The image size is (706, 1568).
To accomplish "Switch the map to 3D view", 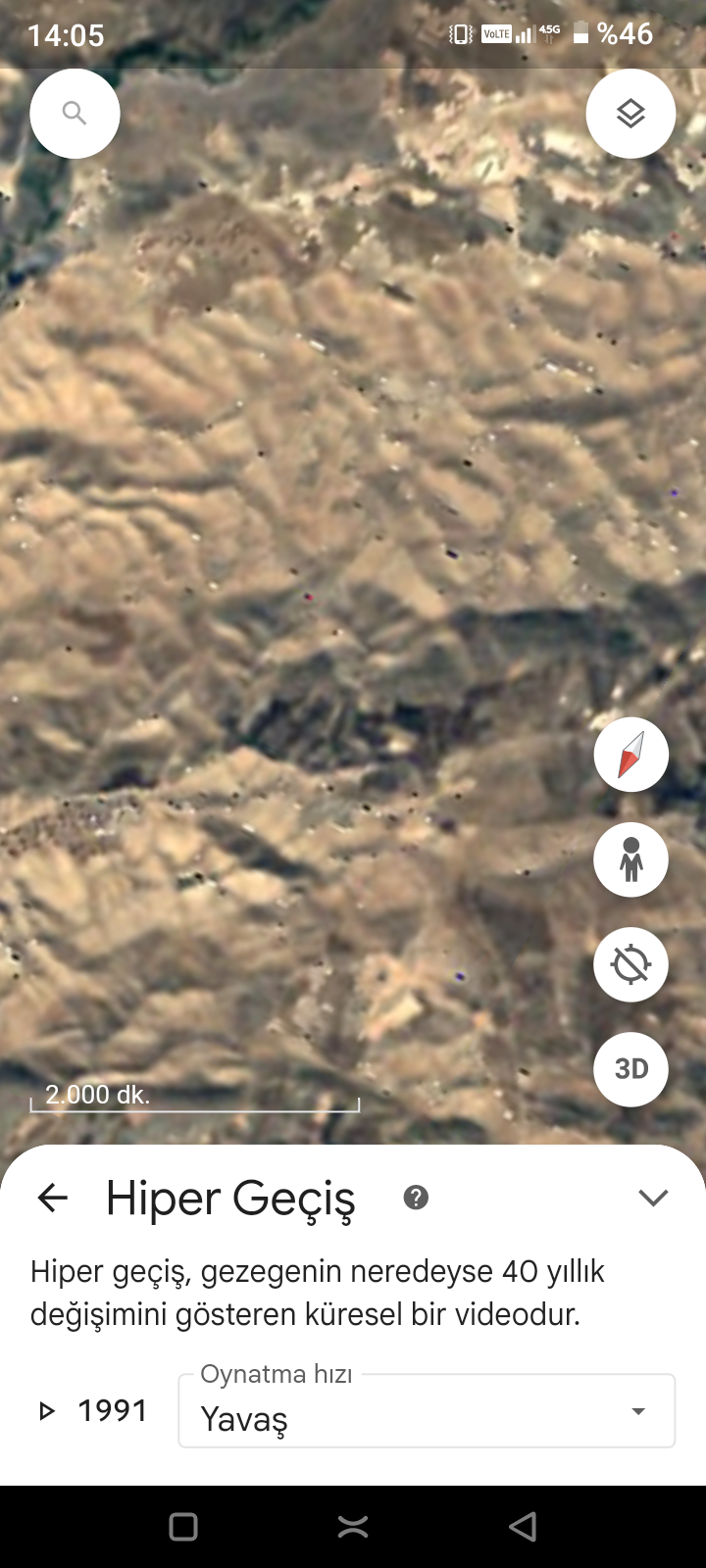I will tap(630, 1068).
